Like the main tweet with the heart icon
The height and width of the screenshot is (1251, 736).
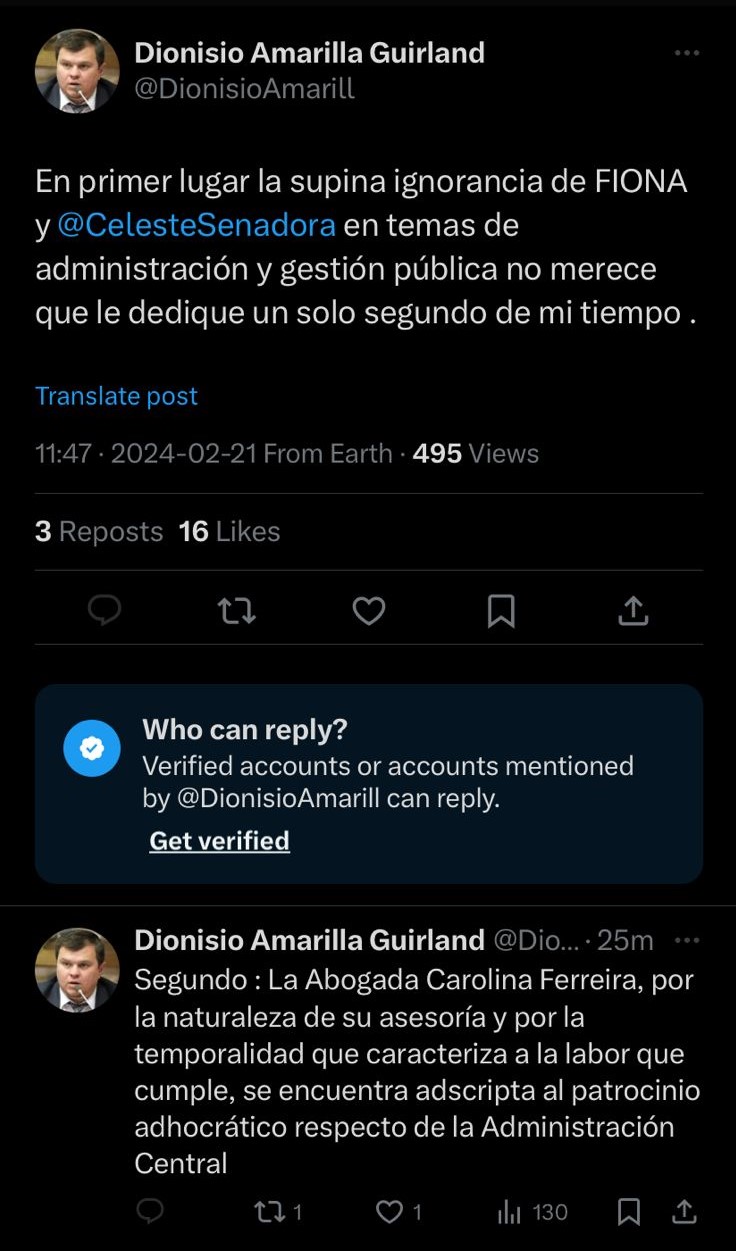click(x=368, y=611)
